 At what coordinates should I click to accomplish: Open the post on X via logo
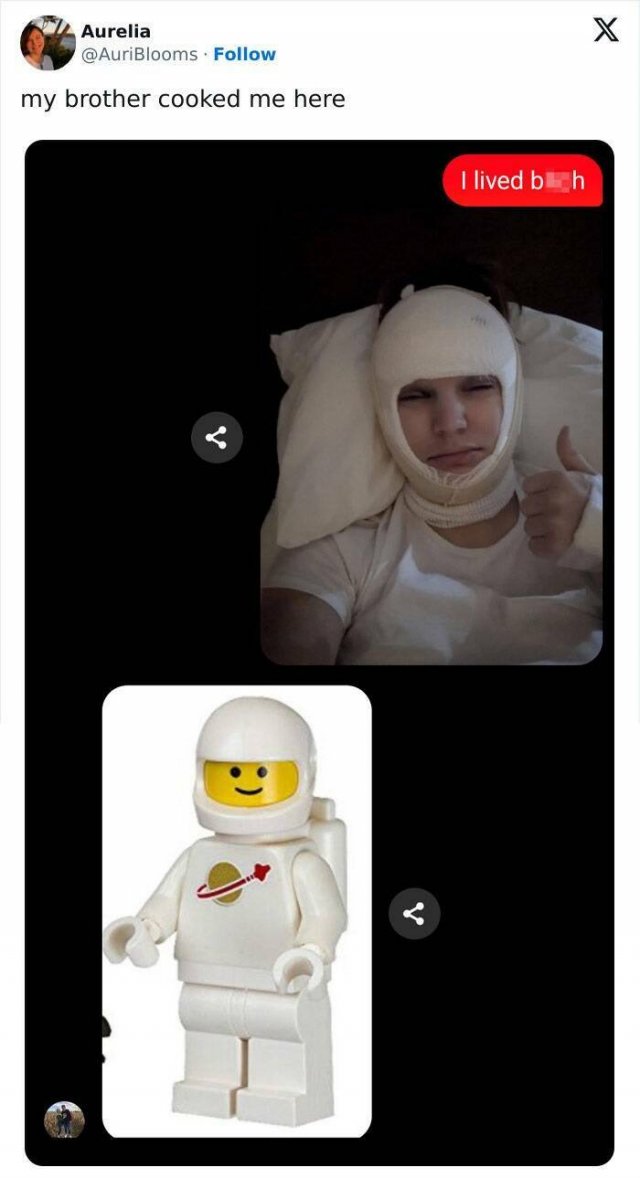[604, 31]
